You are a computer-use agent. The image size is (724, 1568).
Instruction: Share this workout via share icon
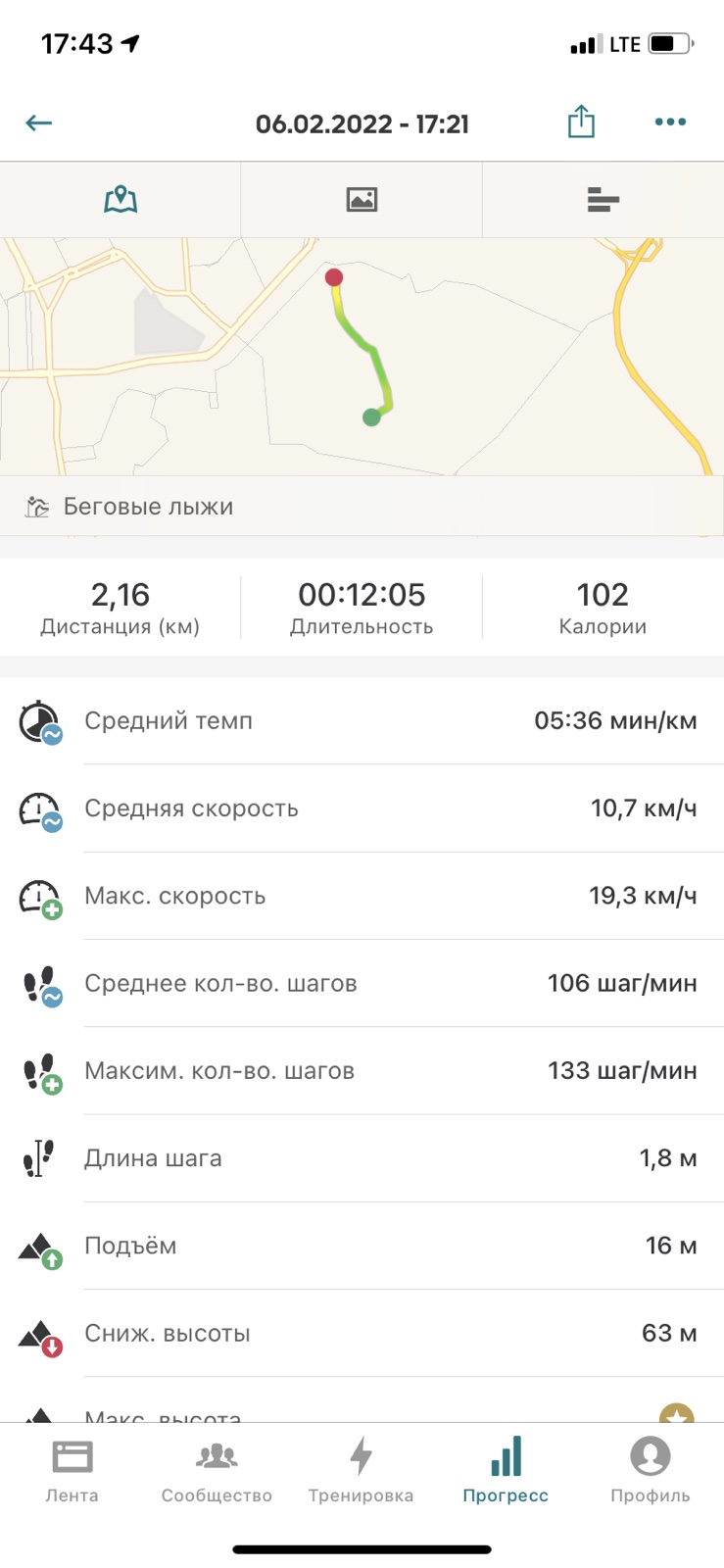pyautogui.click(x=581, y=122)
